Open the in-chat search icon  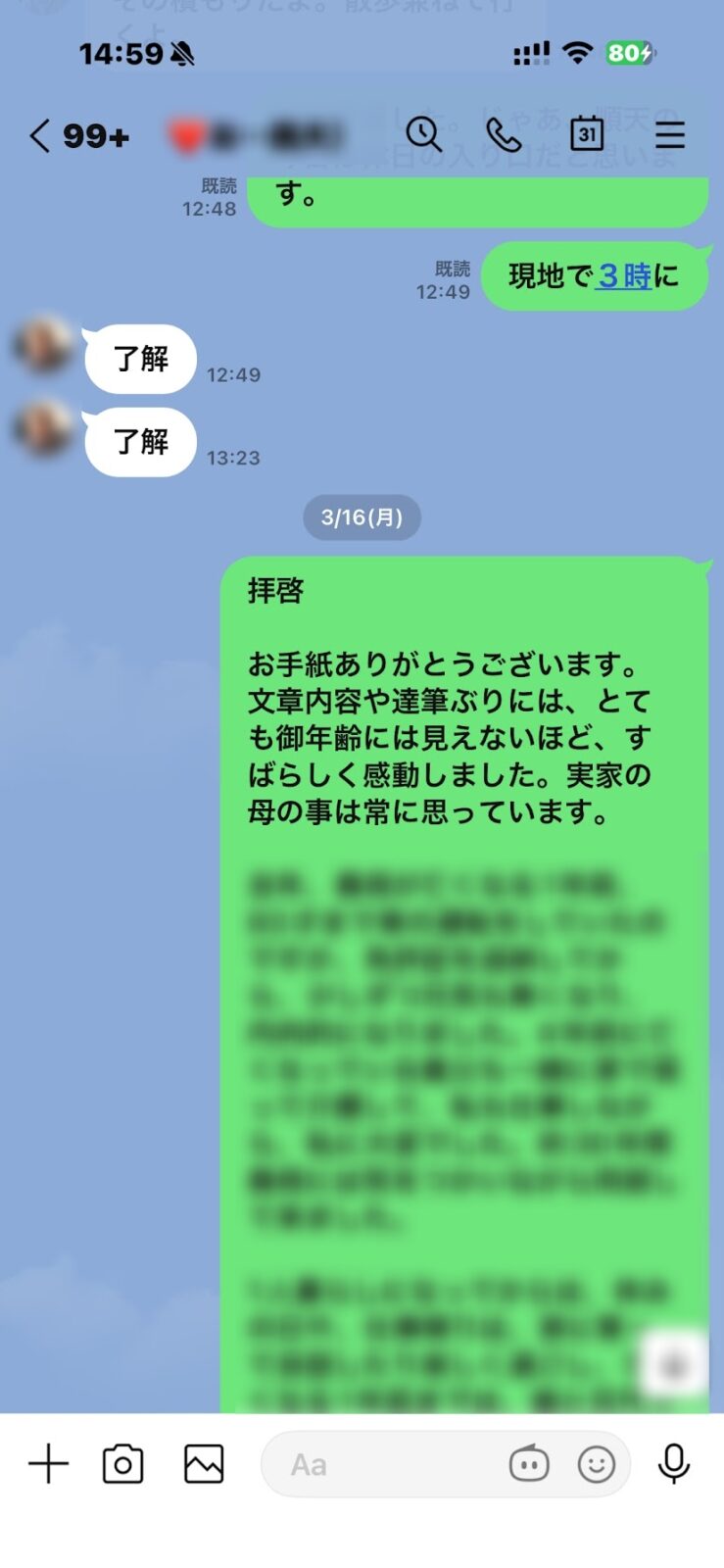point(425,135)
